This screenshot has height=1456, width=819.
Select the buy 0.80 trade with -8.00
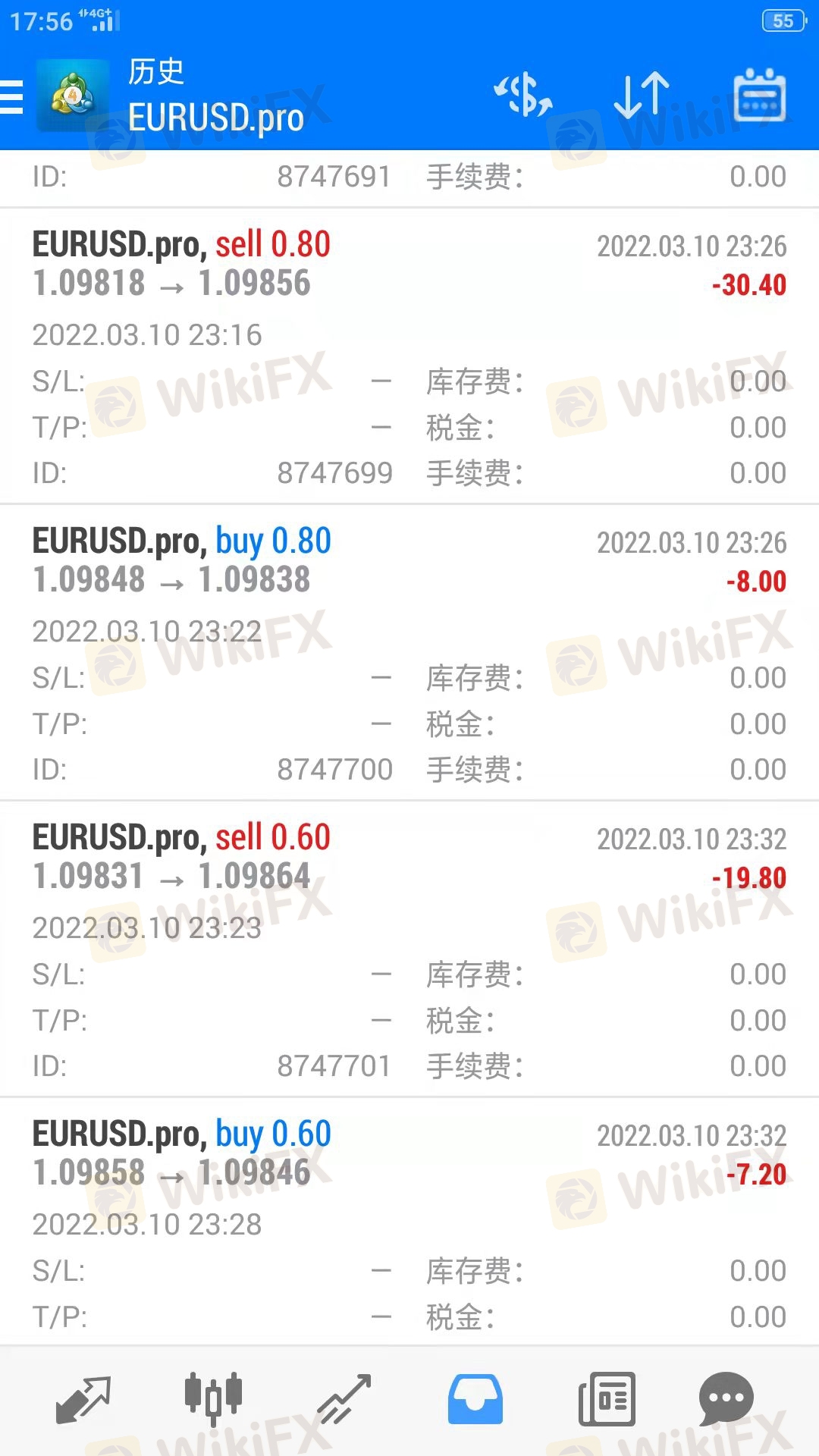[x=409, y=653]
